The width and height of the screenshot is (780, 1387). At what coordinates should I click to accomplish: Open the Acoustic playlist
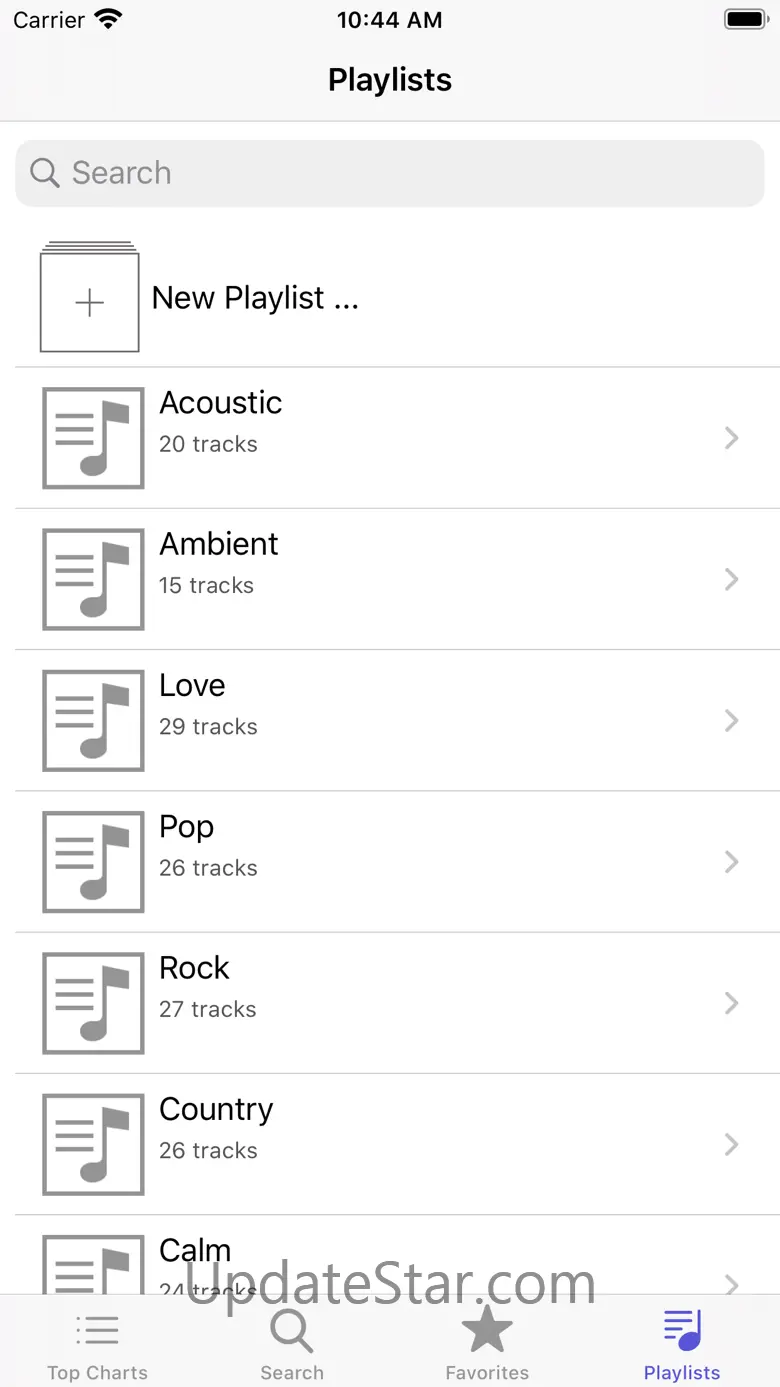tap(390, 438)
